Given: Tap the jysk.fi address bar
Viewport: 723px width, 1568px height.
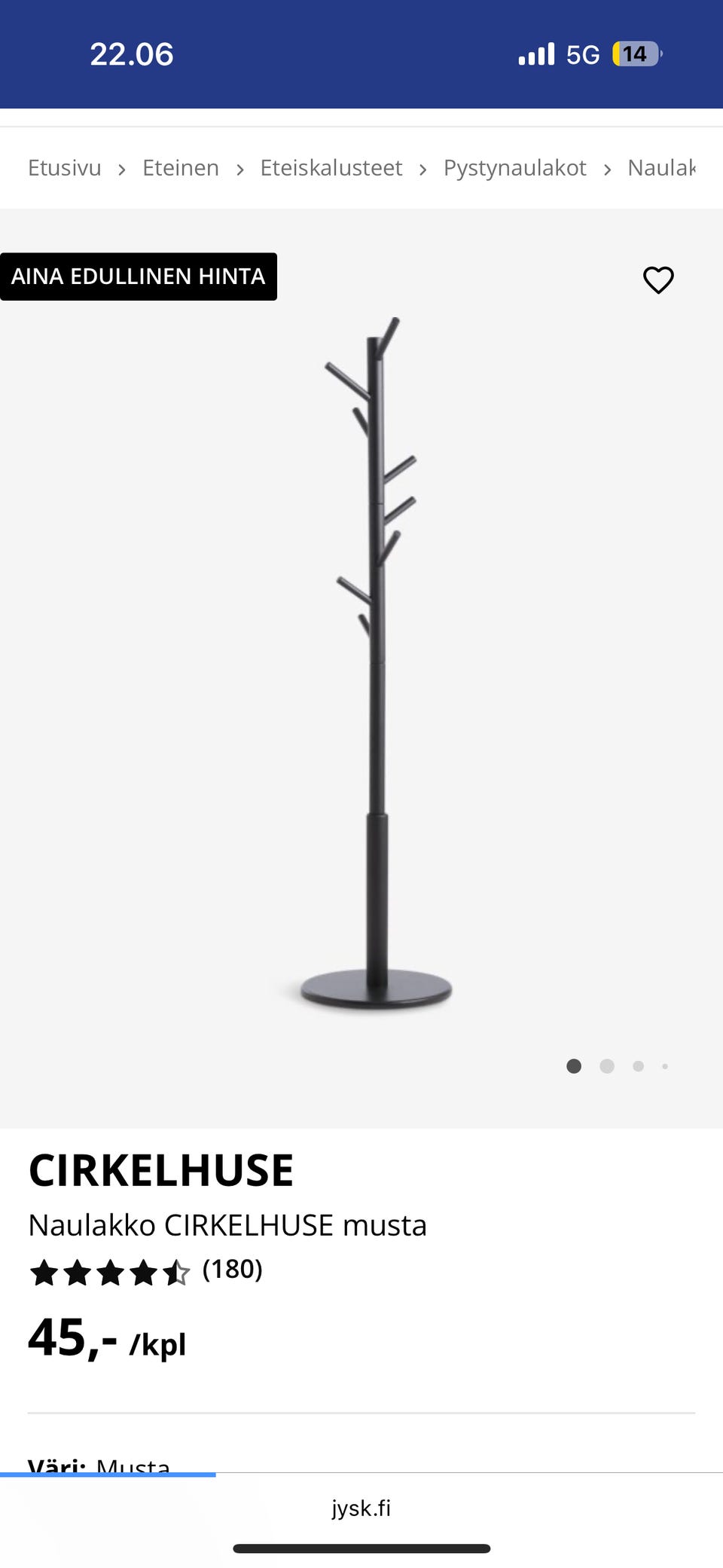Looking at the screenshot, I should click(361, 1508).
